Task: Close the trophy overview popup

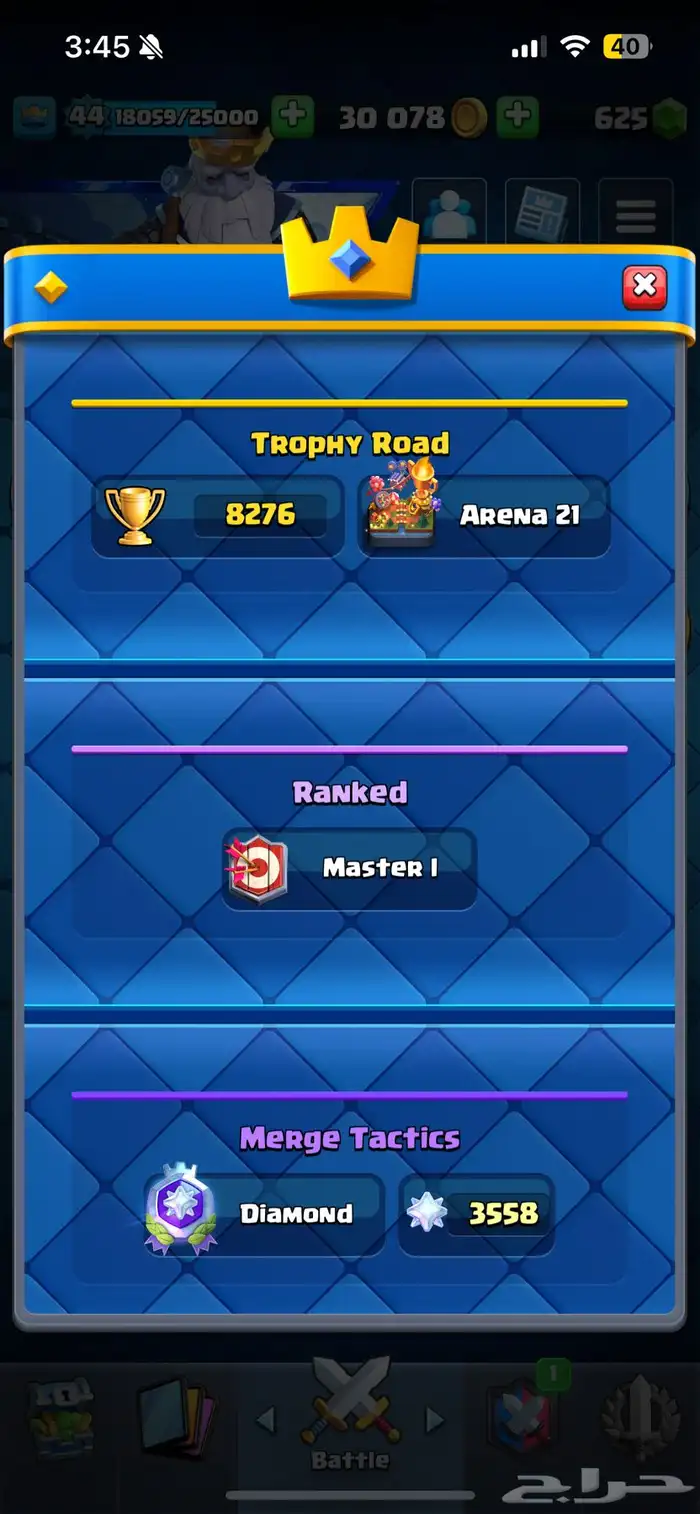Action: (644, 287)
